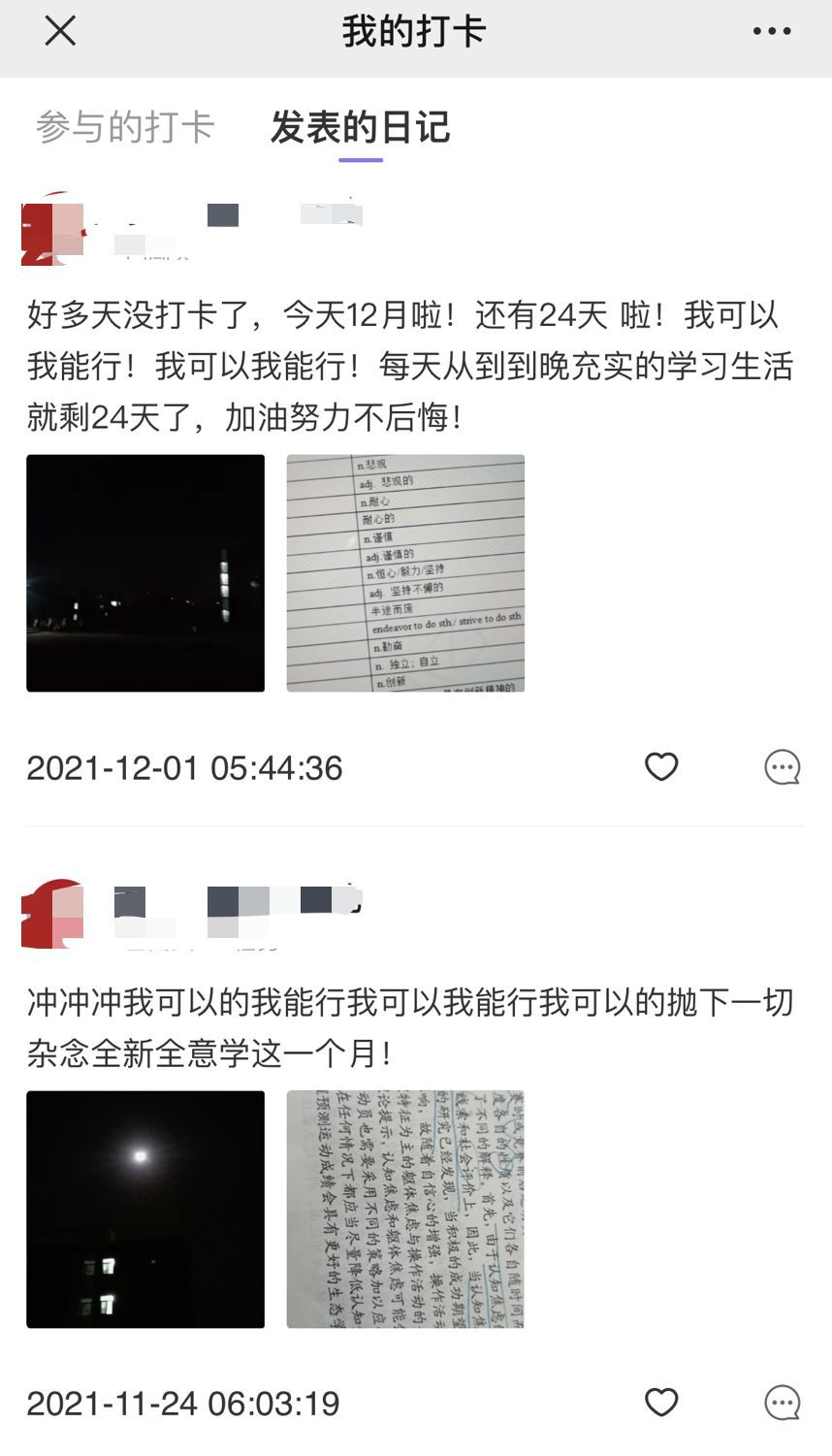Screen dimensions: 832x1456
Task: Open the textbook page photo in the 11-24 diary
Action: pyautogui.click(x=405, y=1210)
